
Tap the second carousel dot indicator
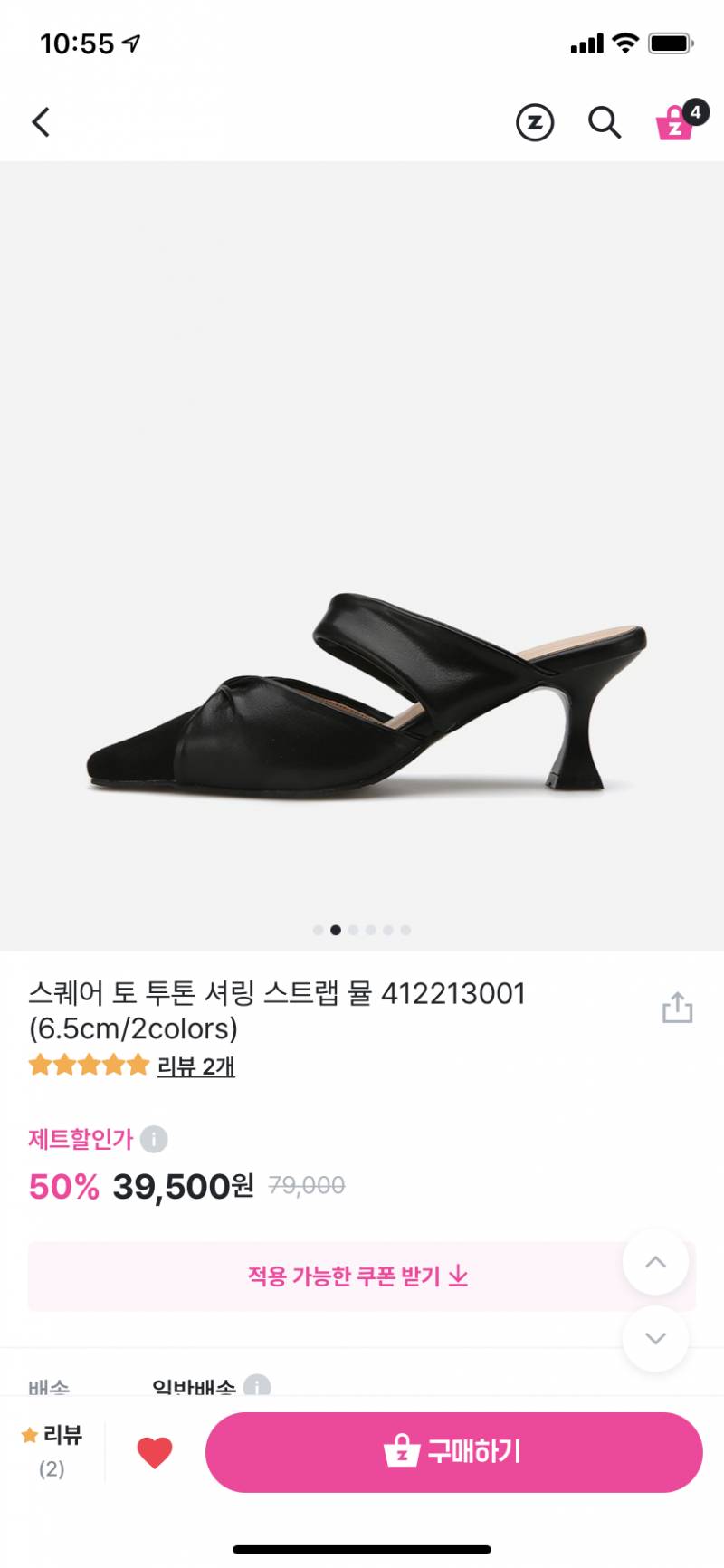click(336, 930)
